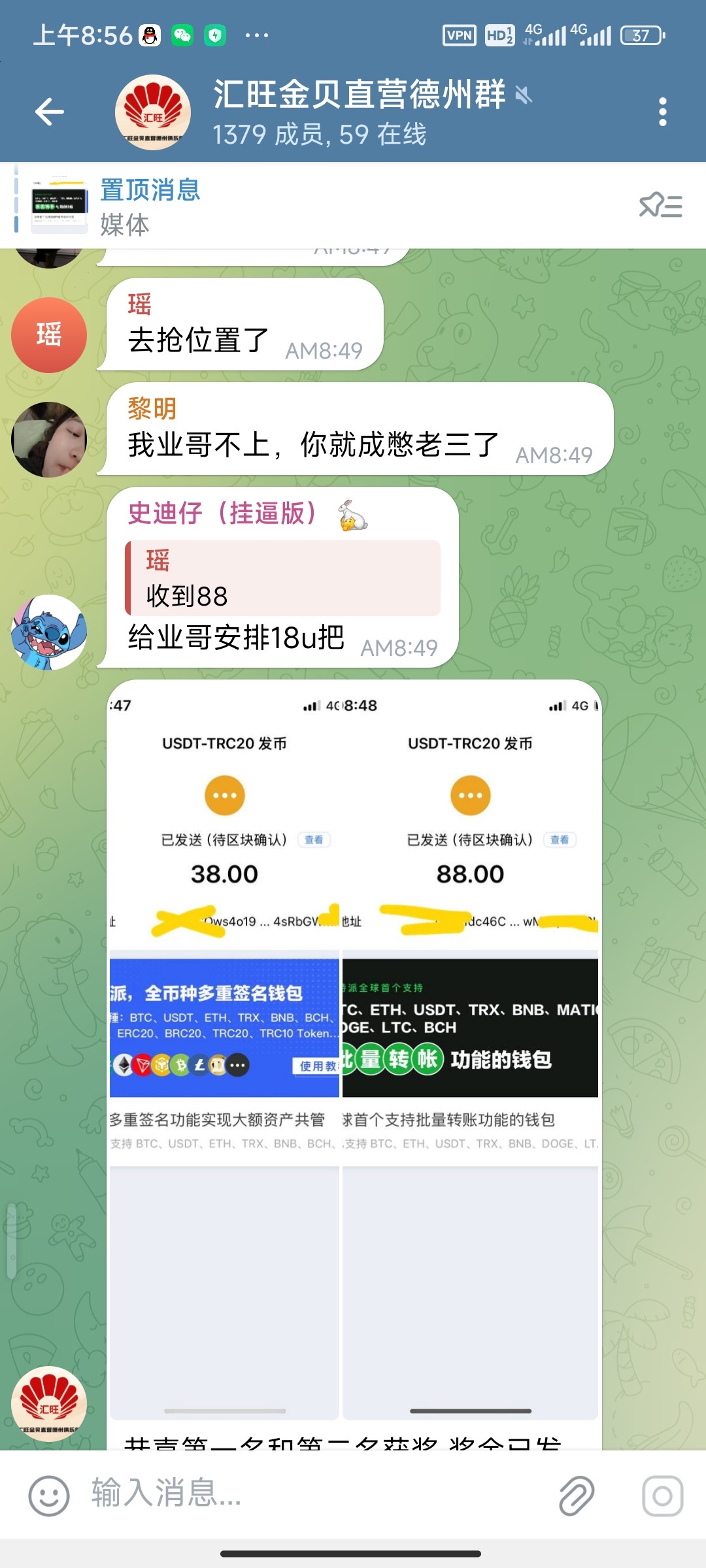Tap the camera icon by the input box
This screenshot has height=1568, width=706.
click(x=662, y=1495)
